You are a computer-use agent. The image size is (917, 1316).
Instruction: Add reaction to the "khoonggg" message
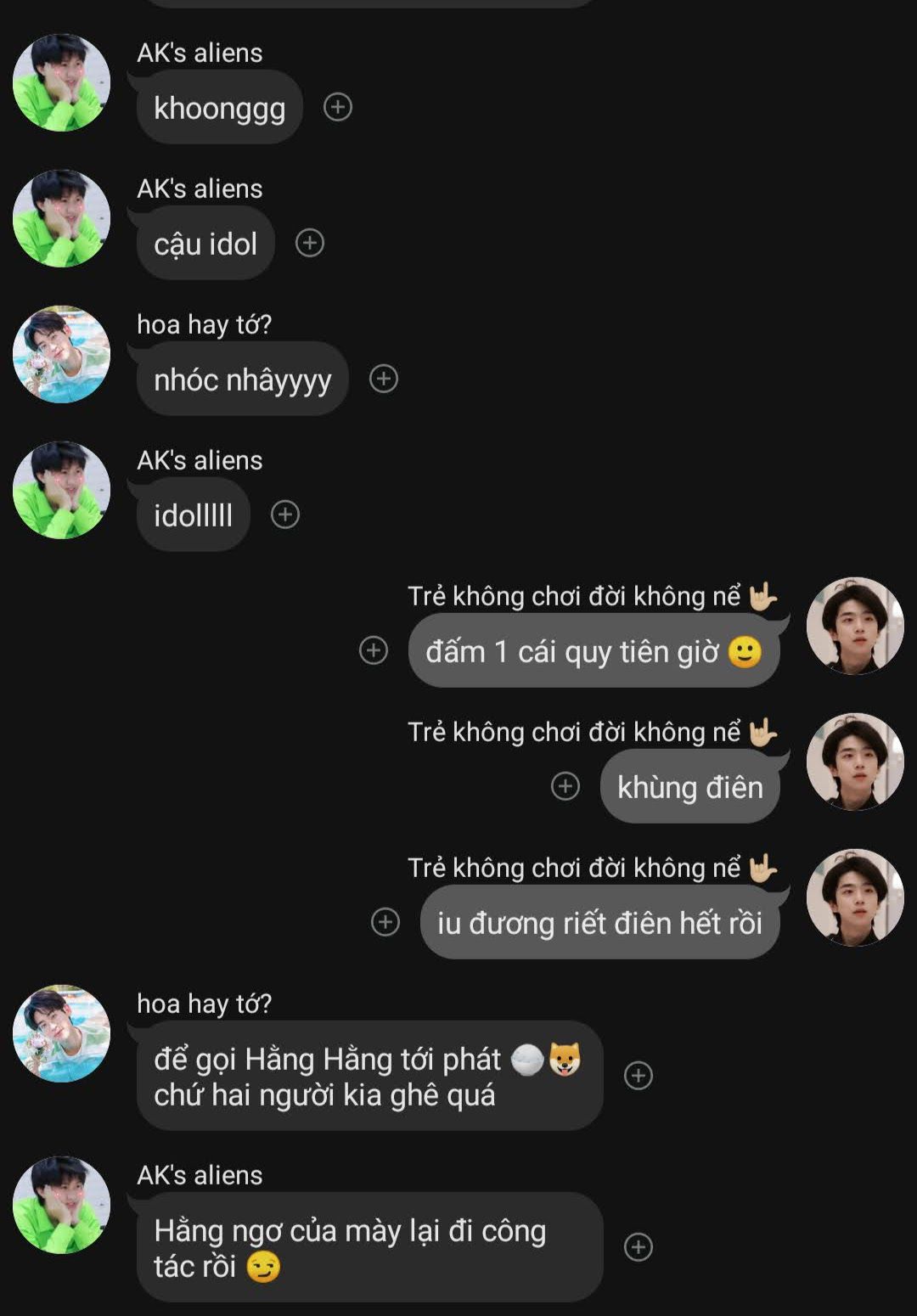tap(338, 107)
